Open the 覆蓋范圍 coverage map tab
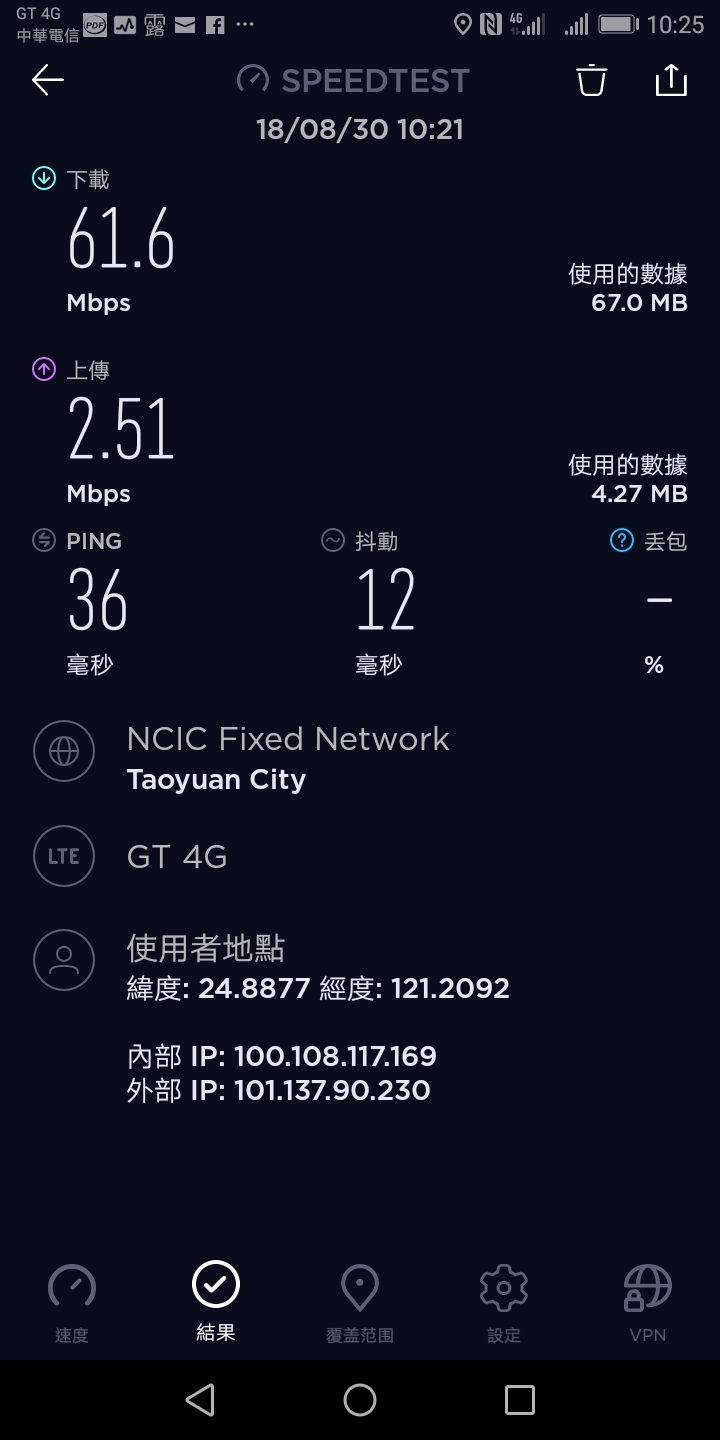The image size is (720, 1440). point(360,1302)
